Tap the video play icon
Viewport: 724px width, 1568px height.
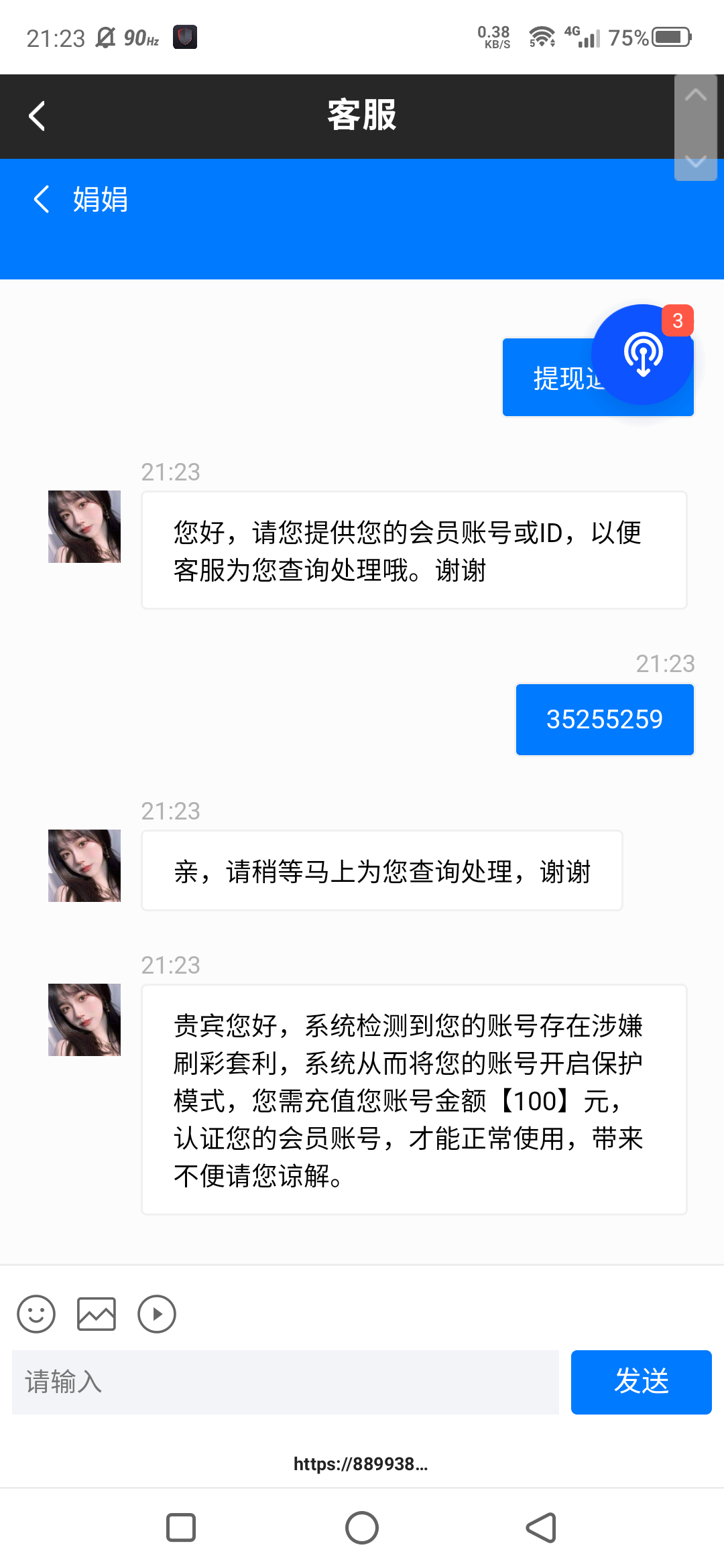(x=157, y=1313)
